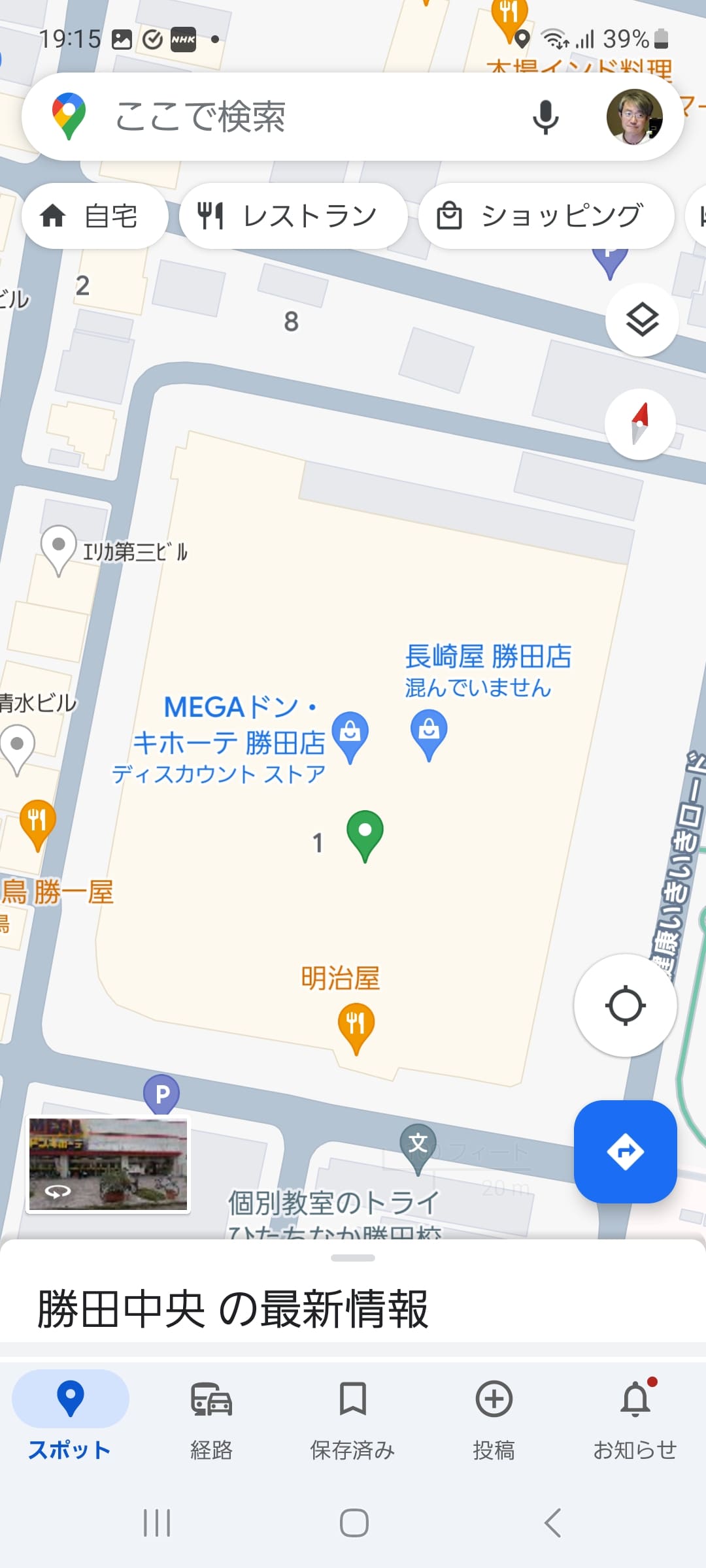Open the account profile picture
706x1568 pixels.
pyautogui.click(x=634, y=117)
